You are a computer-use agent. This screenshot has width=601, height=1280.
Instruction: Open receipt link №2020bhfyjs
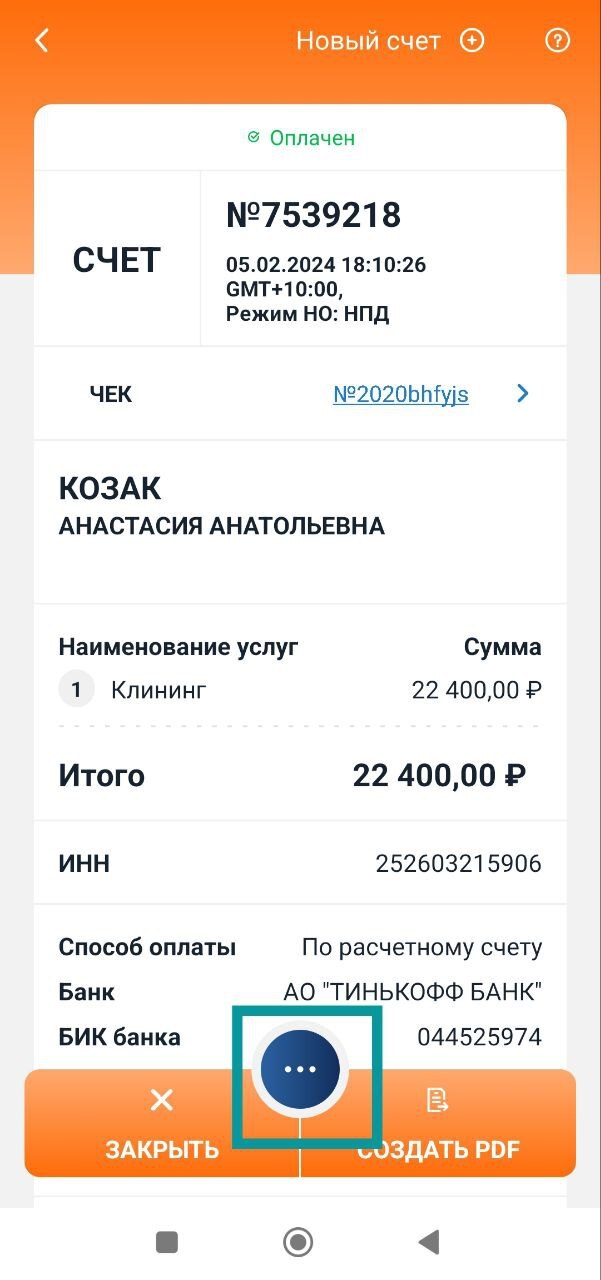click(x=400, y=395)
